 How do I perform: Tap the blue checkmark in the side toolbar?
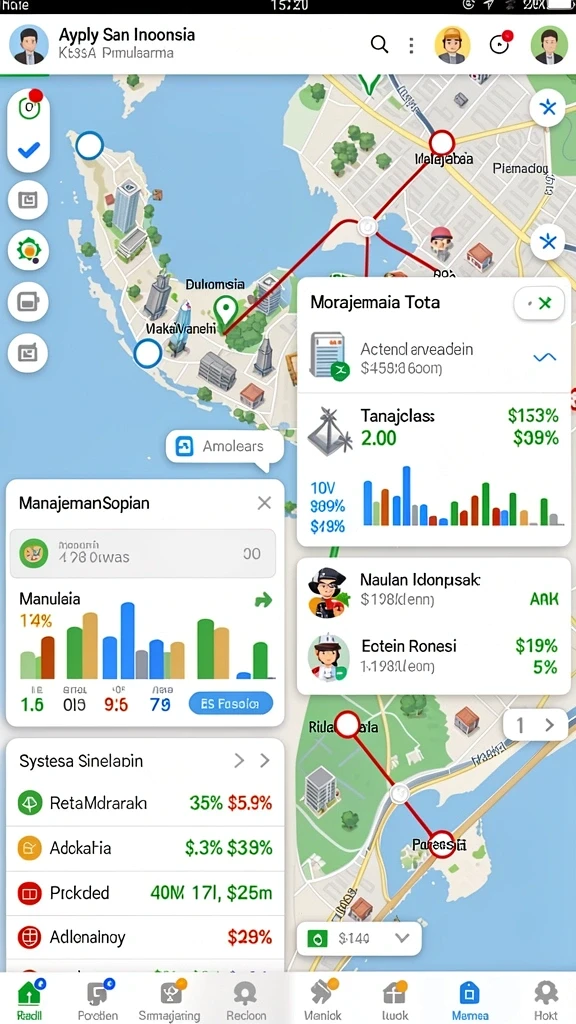click(x=29, y=151)
